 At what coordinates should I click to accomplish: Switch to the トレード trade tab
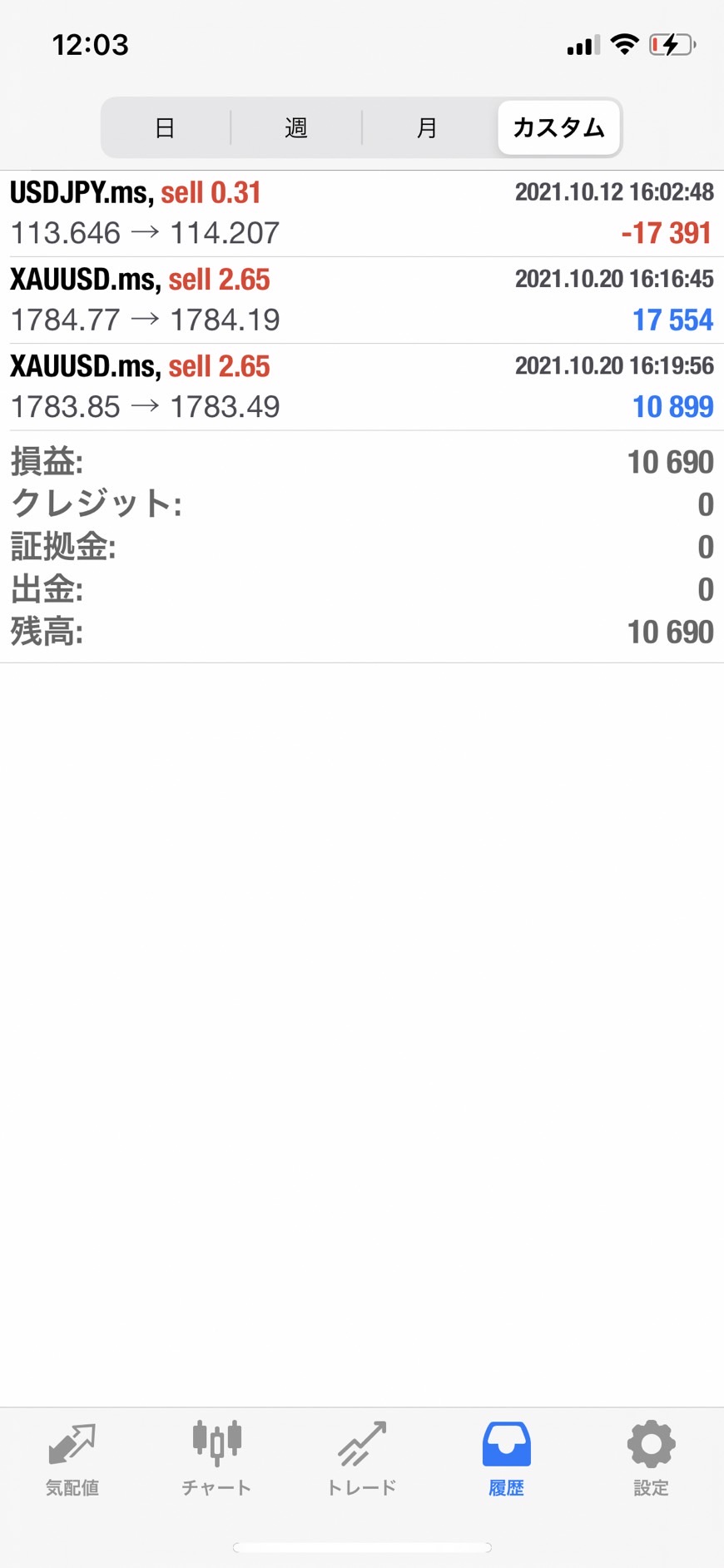tap(361, 1460)
